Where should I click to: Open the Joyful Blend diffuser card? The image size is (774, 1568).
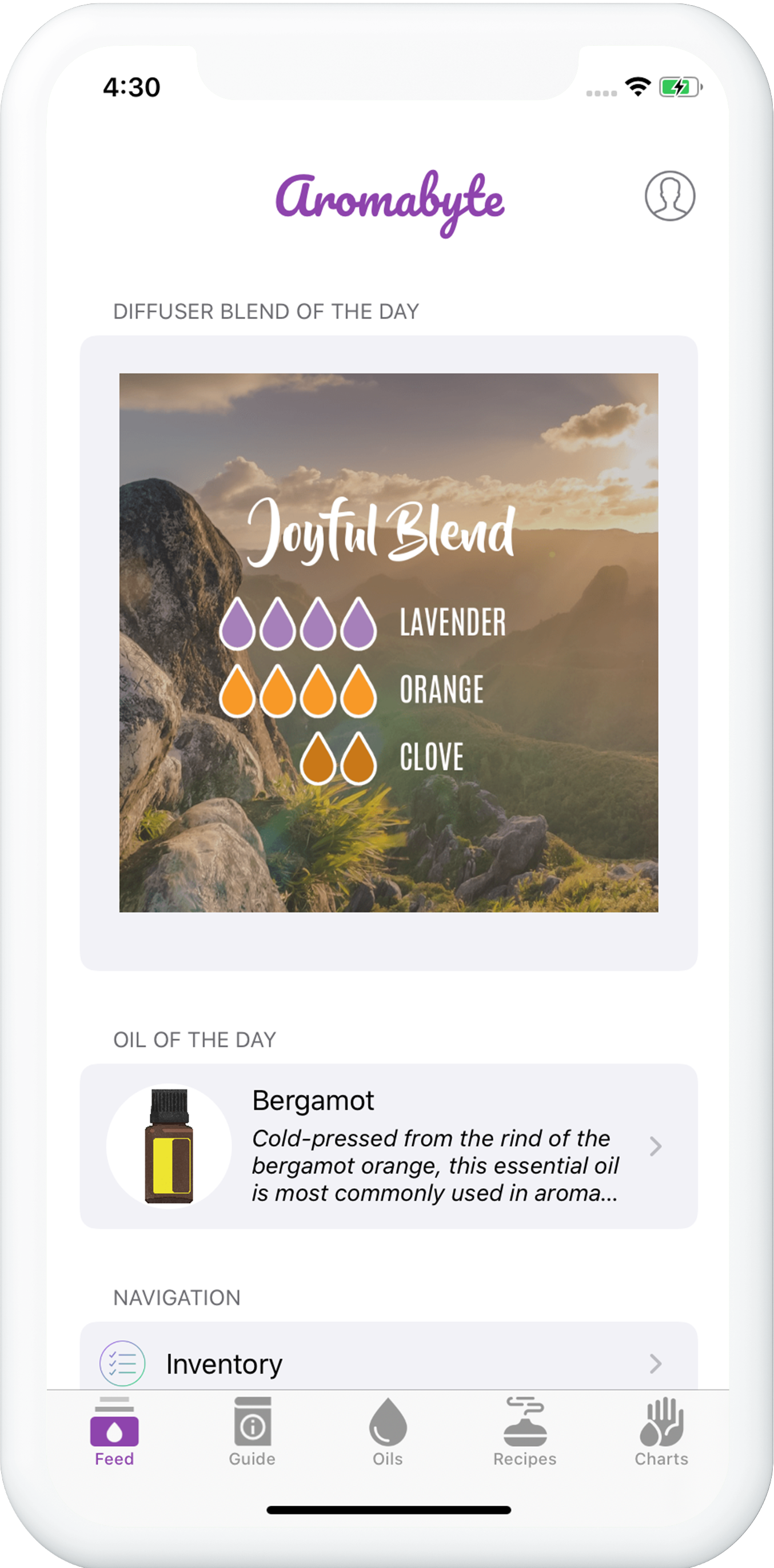[x=388, y=642]
